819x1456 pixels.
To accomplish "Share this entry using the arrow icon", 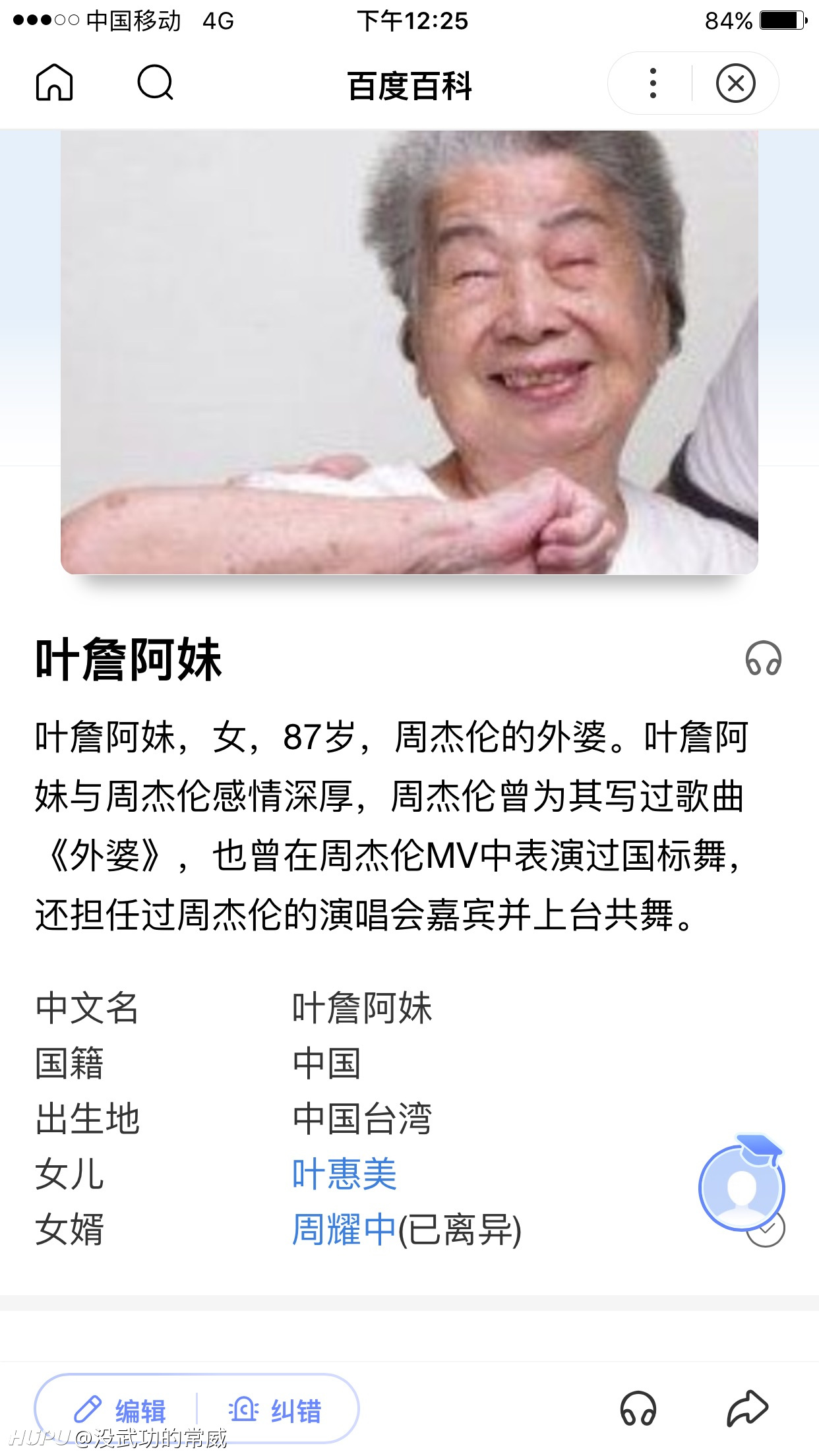I will (748, 1409).
